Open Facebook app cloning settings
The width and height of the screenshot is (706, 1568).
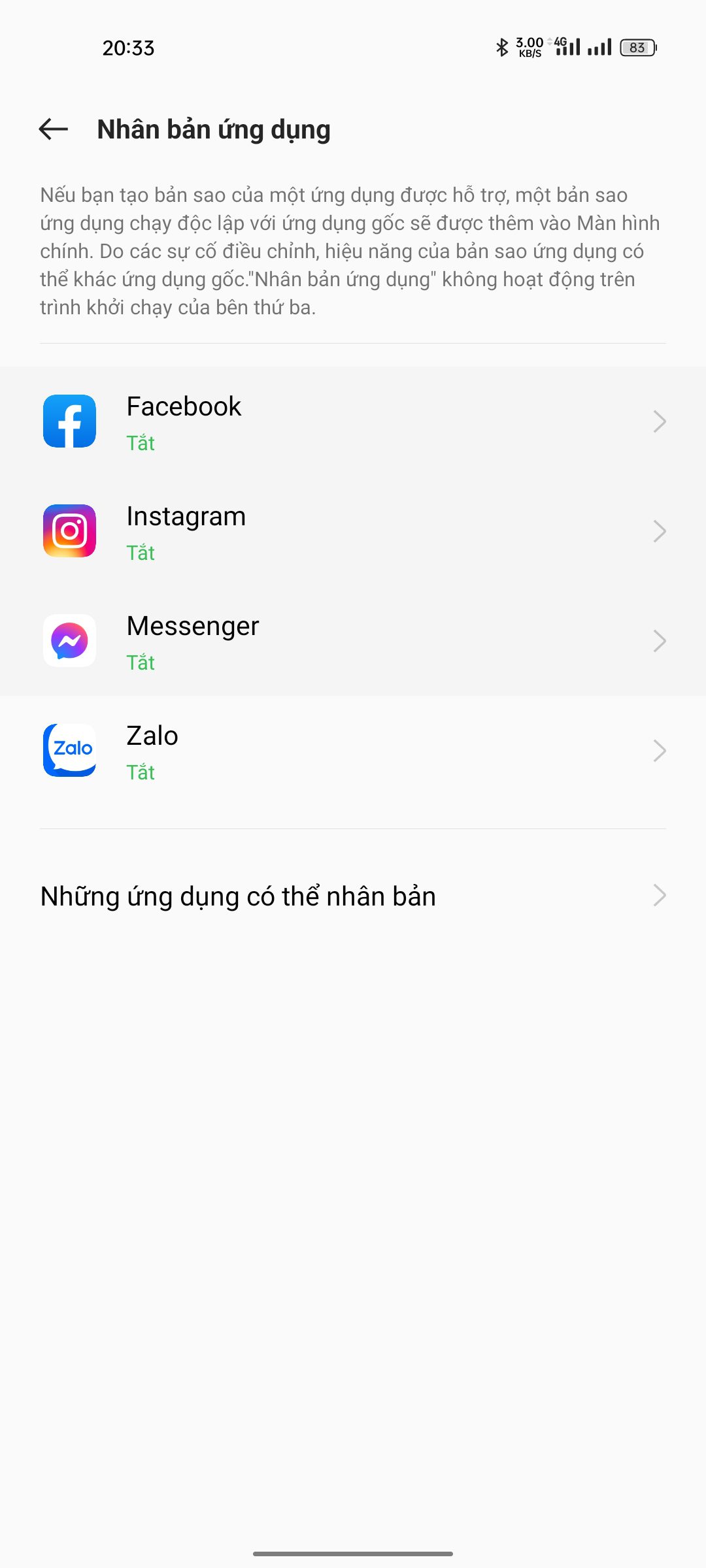coord(353,422)
